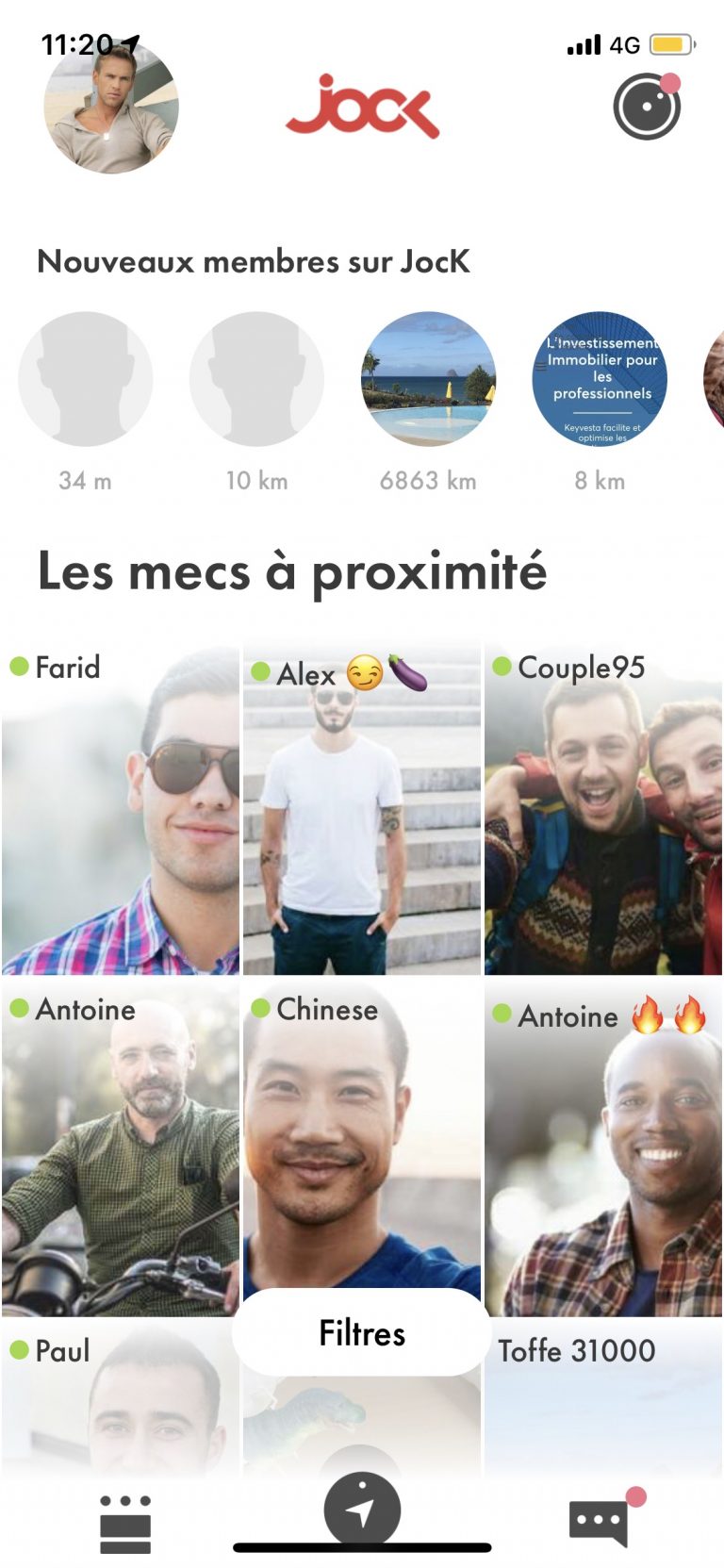Open the new member 8 km away
Screen dimensions: 724x1568
click(x=600, y=379)
